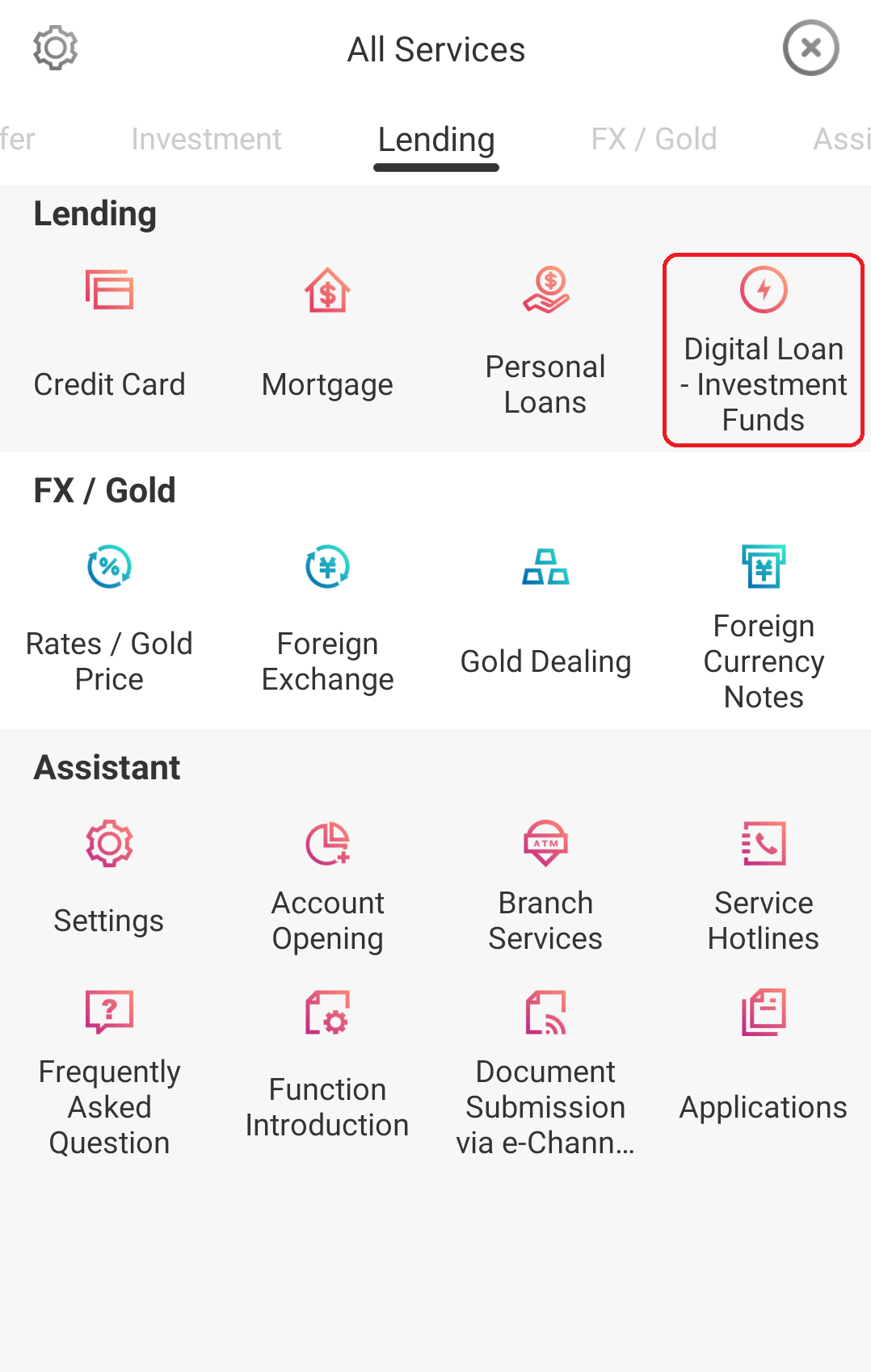
Task: Open settings gear in the header
Action: point(55,48)
